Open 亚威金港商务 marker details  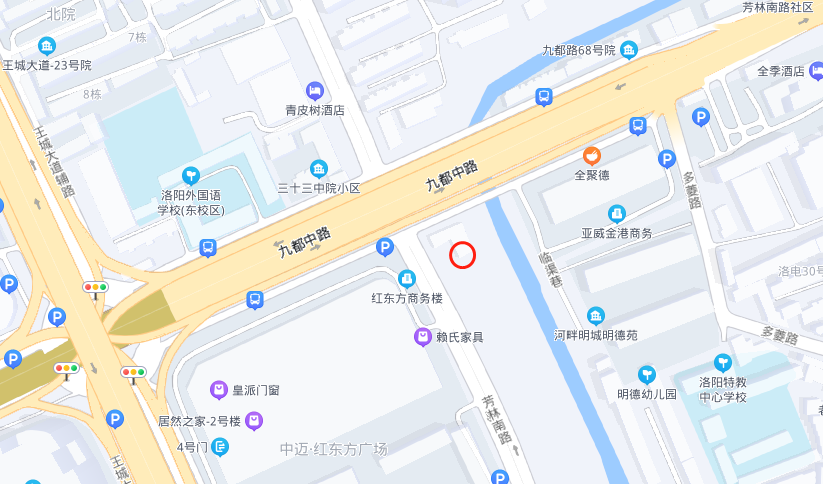[617, 214]
